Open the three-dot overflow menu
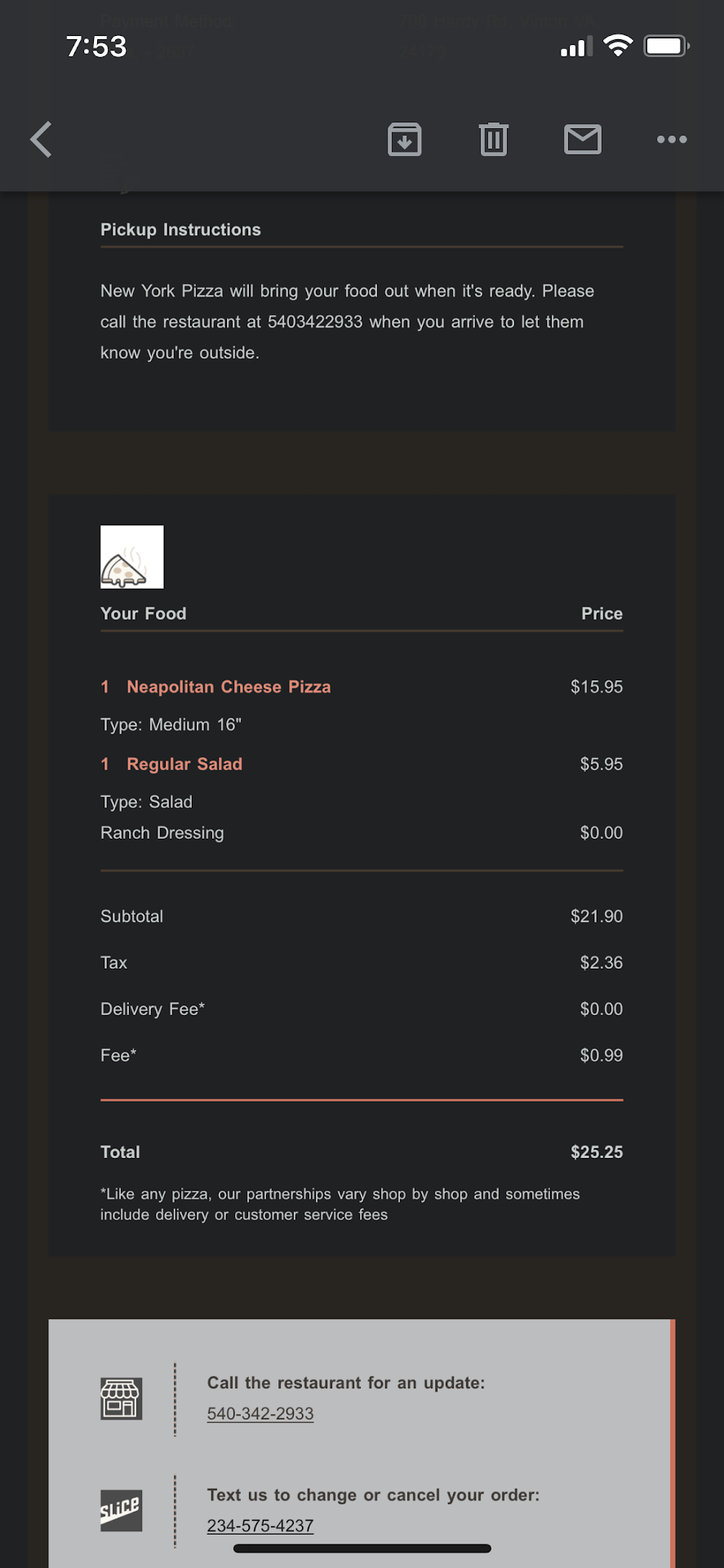Screen dimensions: 724x1568 click(671, 140)
